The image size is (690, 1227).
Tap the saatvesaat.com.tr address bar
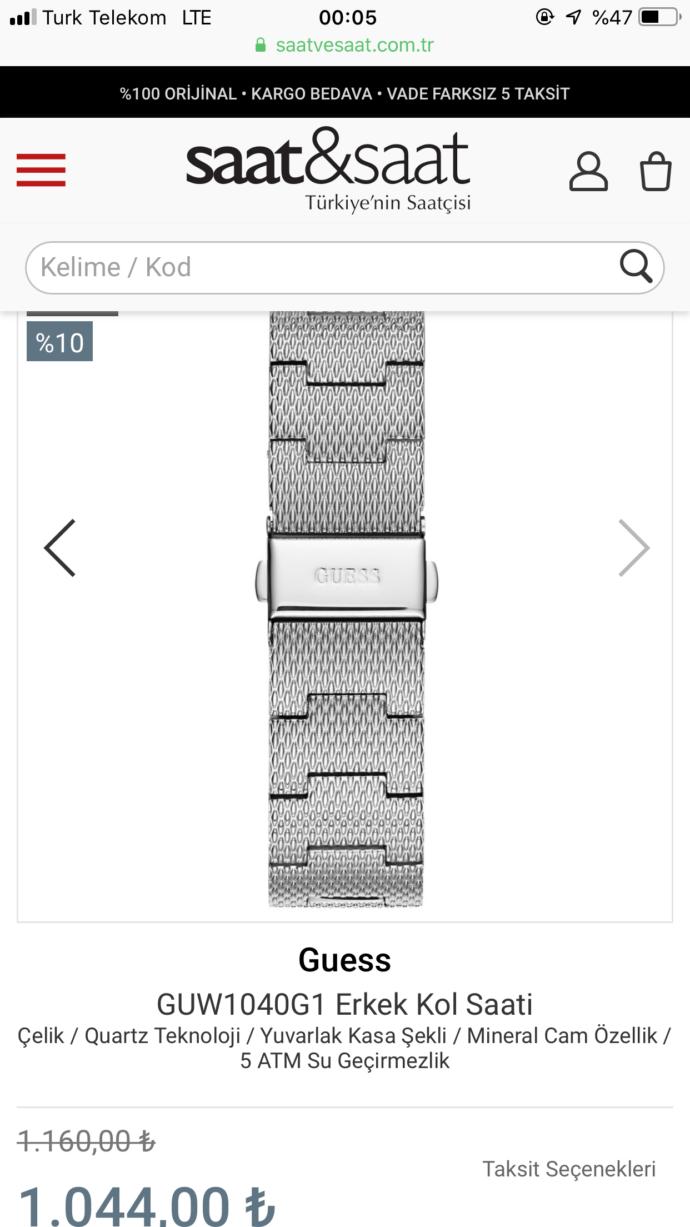(345, 45)
